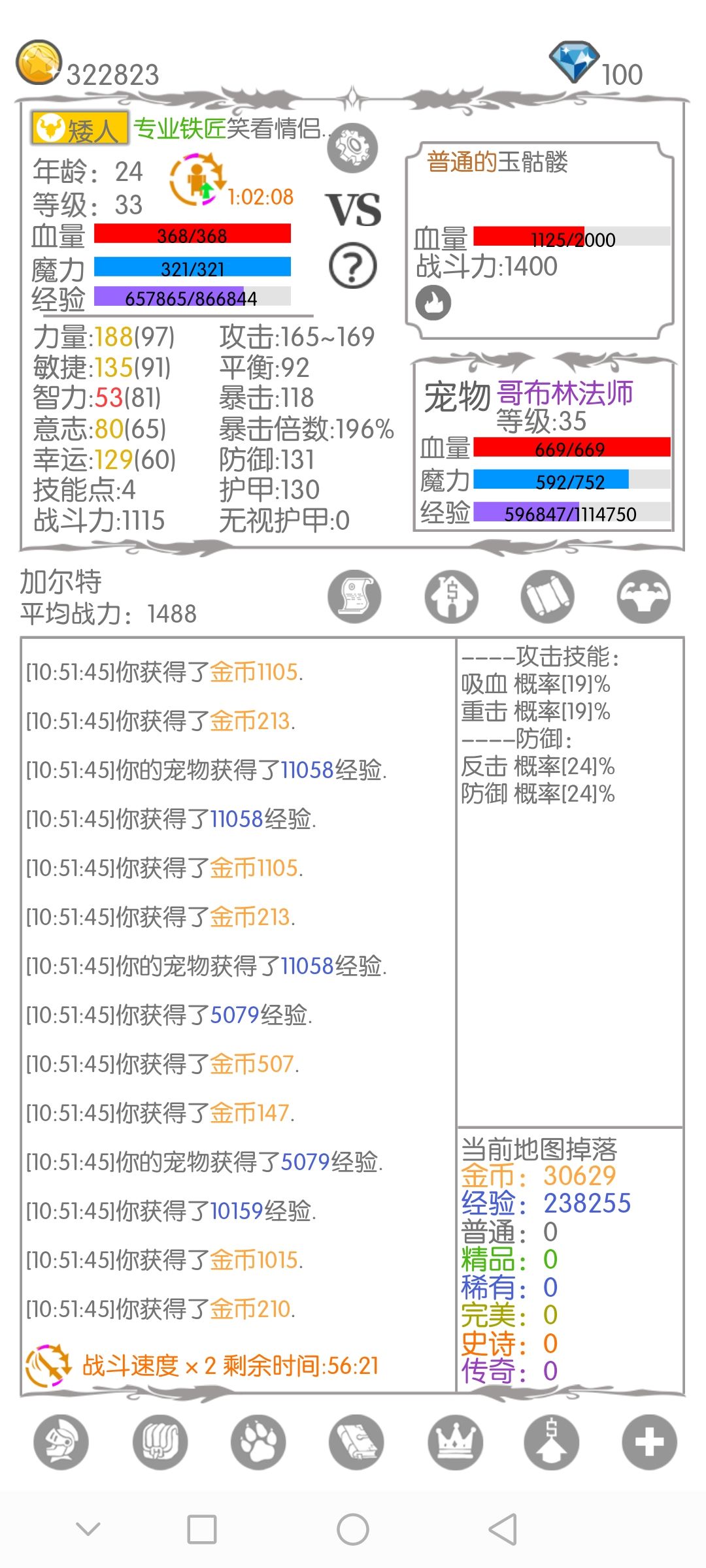Image resolution: width=706 pixels, height=1568 pixels.
Task: Open the gauntlet fist tab in bottom bar
Action: 160,1443
